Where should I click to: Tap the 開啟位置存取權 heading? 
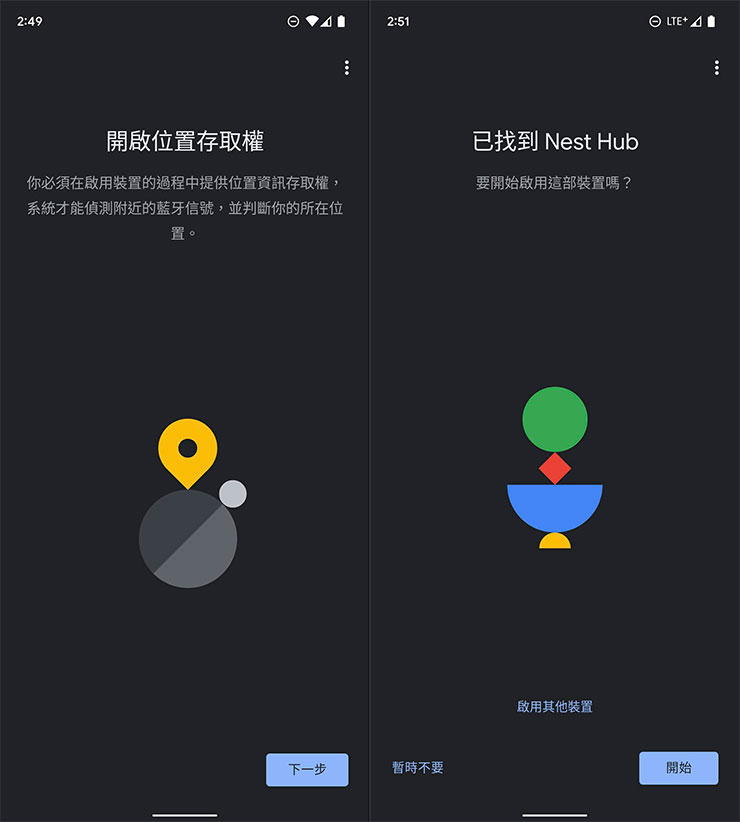(184, 141)
